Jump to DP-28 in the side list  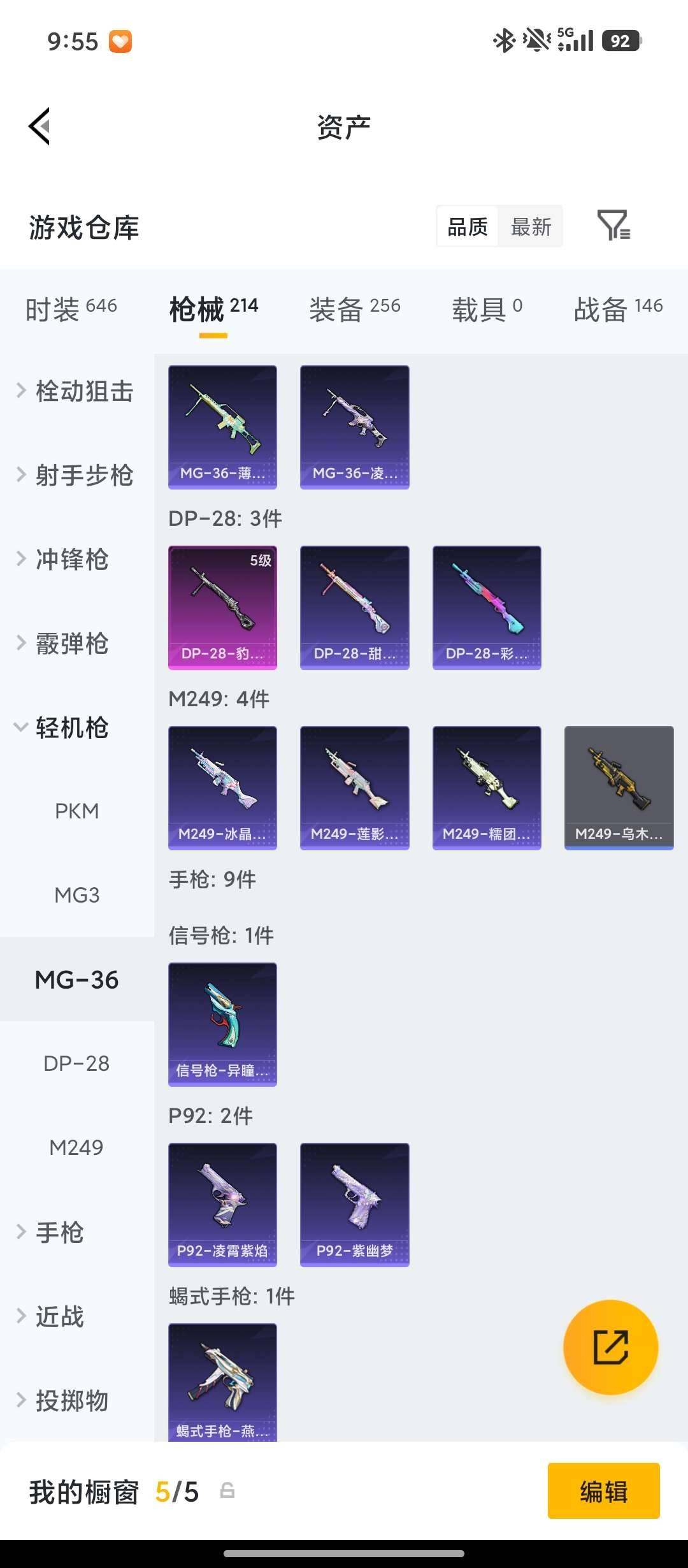[76, 1063]
